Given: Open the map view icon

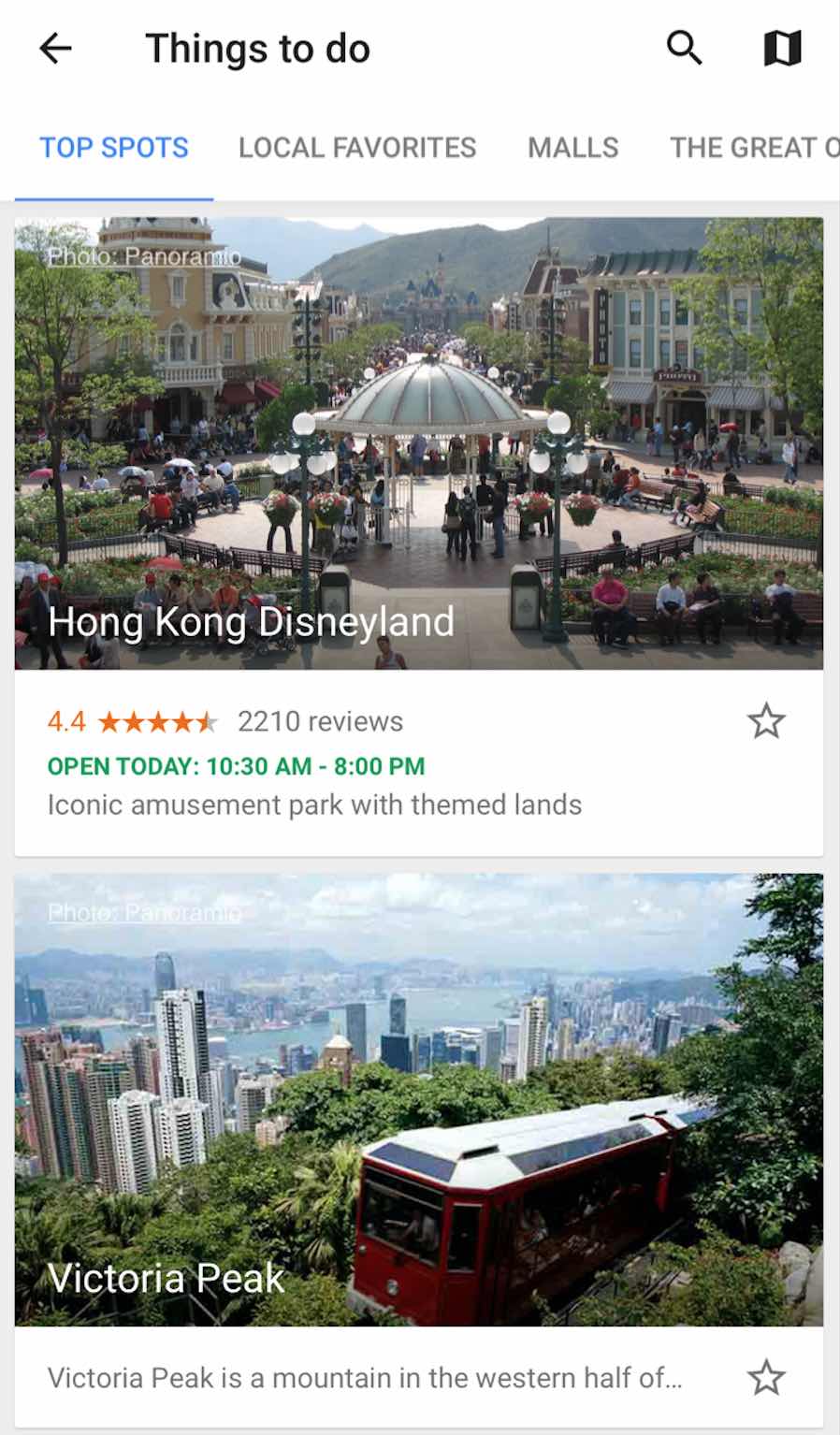Looking at the screenshot, I should click(782, 48).
